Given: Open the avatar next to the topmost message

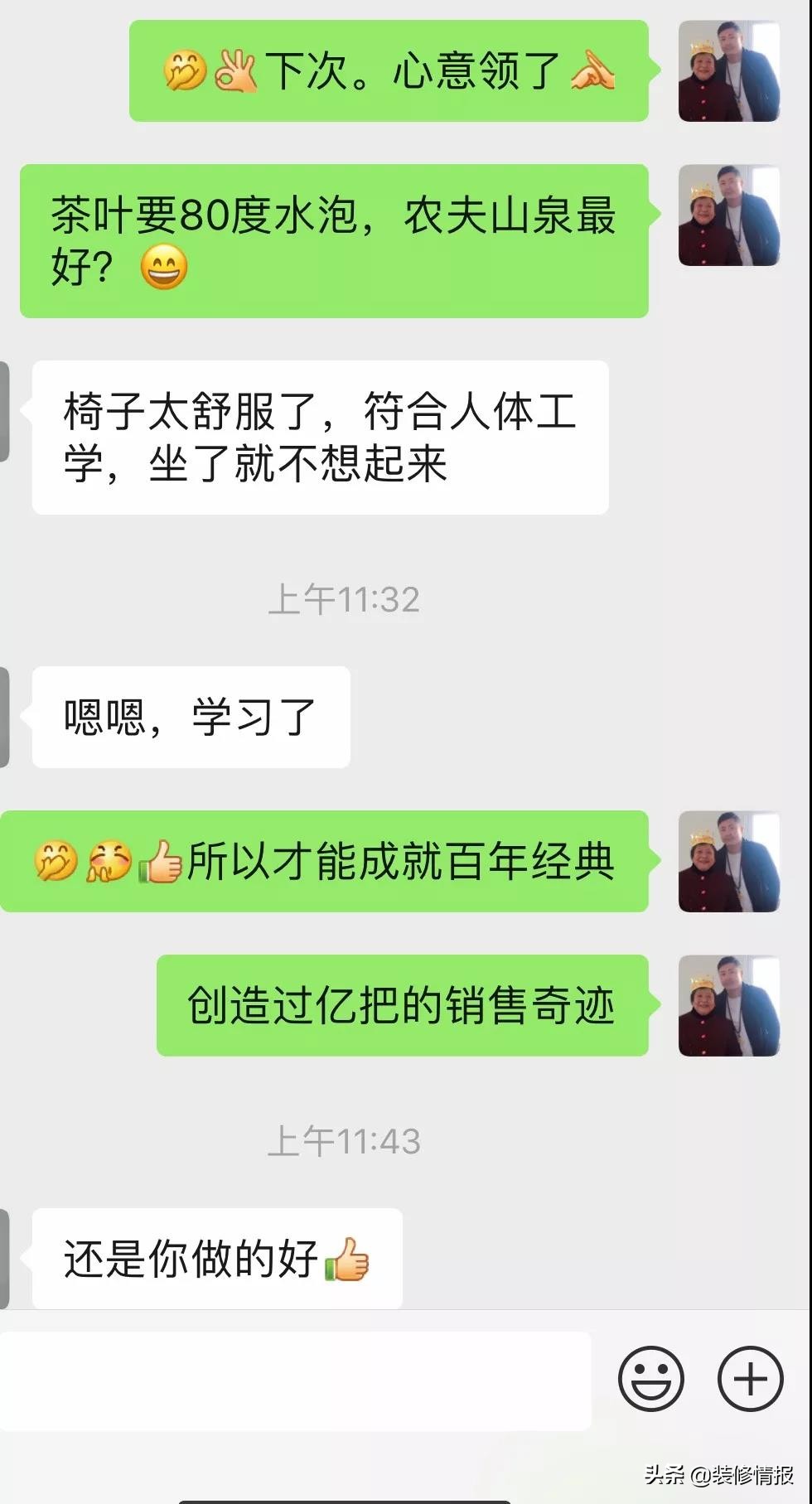Looking at the screenshot, I should tap(728, 70).
